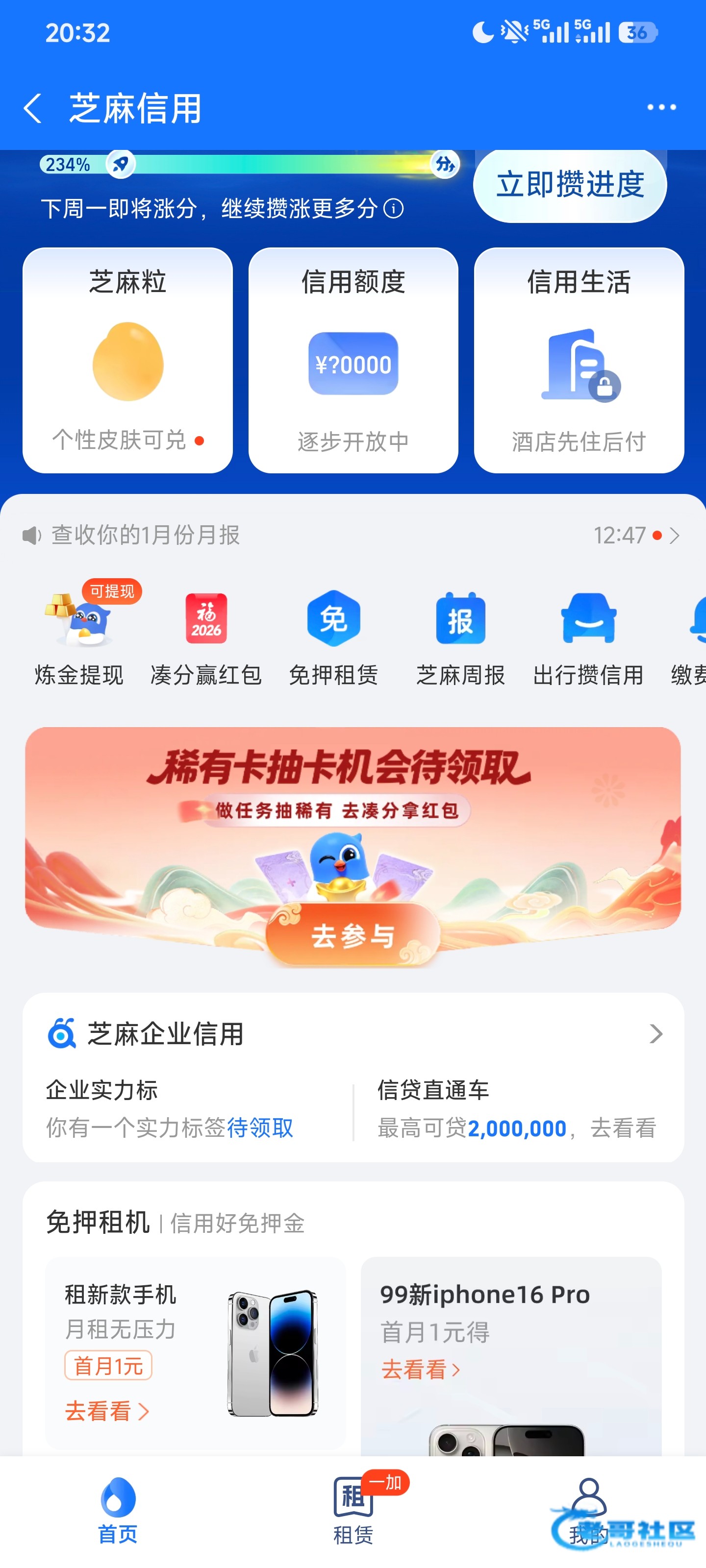Go back from the 芝麻信用 page
This screenshot has height=1568, width=706.
pos(32,108)
